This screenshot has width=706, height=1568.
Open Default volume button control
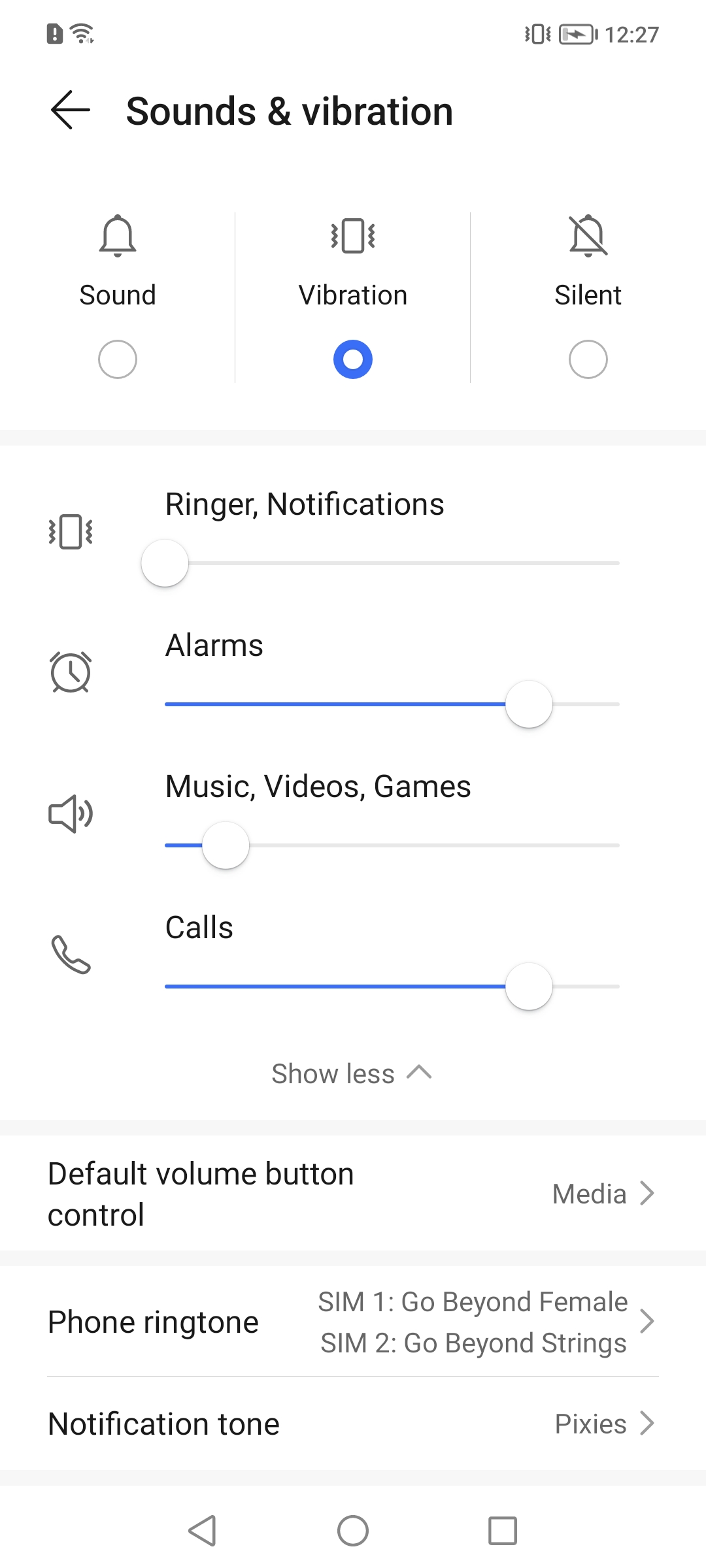pyautogui.click(x=353, y=1194)
